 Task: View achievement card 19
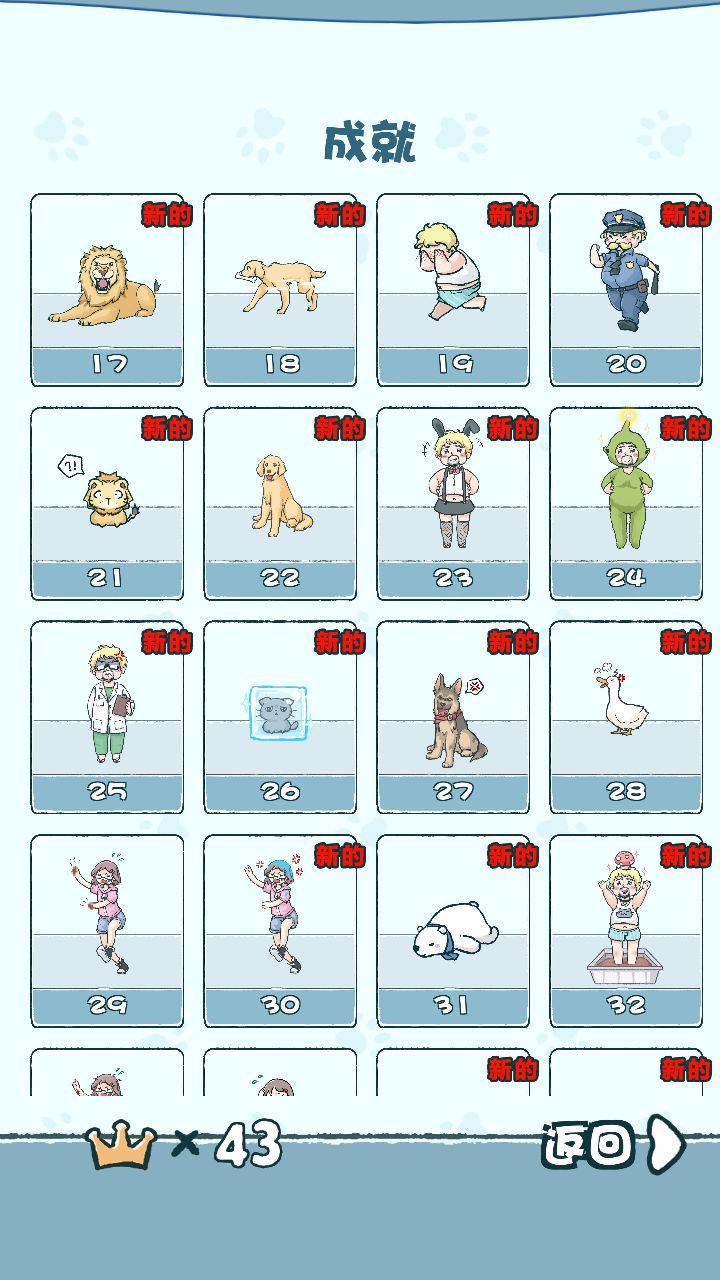click(x=453, y=290)
